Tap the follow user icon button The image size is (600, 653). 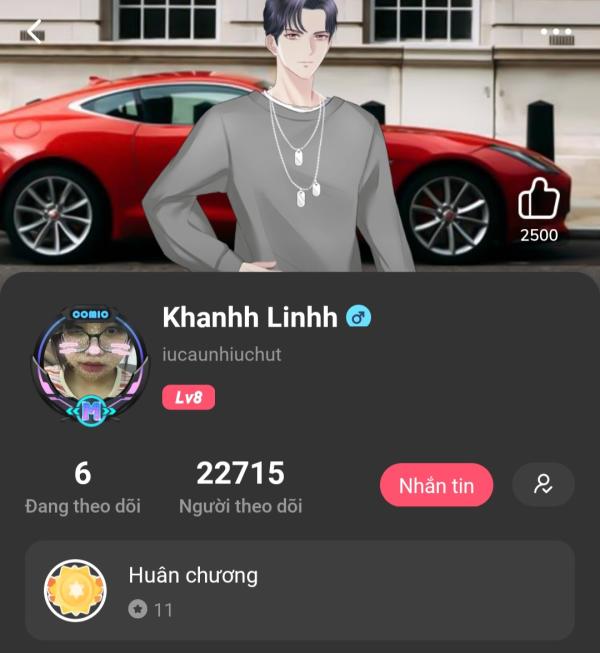click(543, 485)
